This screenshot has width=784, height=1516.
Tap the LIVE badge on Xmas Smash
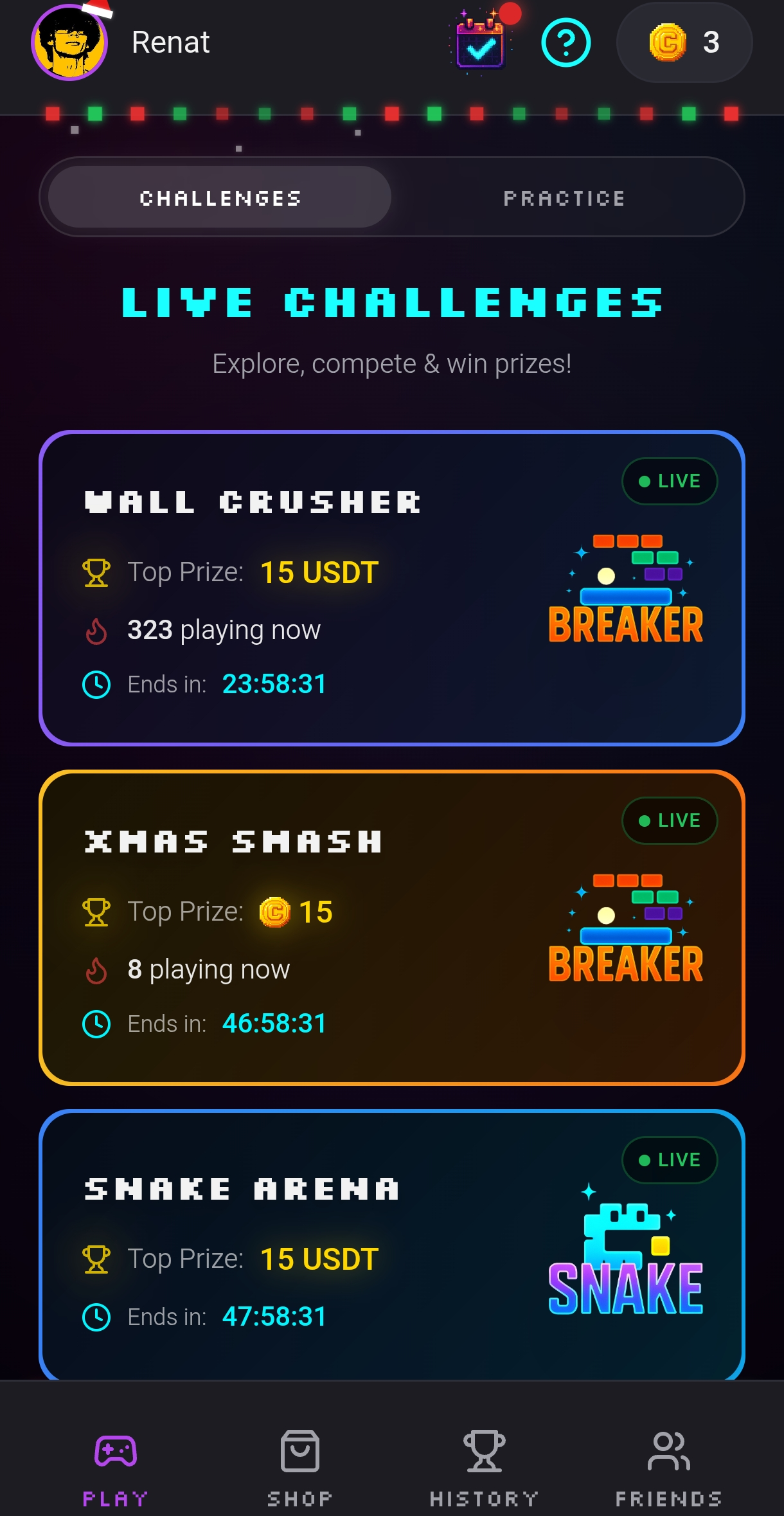tap(669, 820)
